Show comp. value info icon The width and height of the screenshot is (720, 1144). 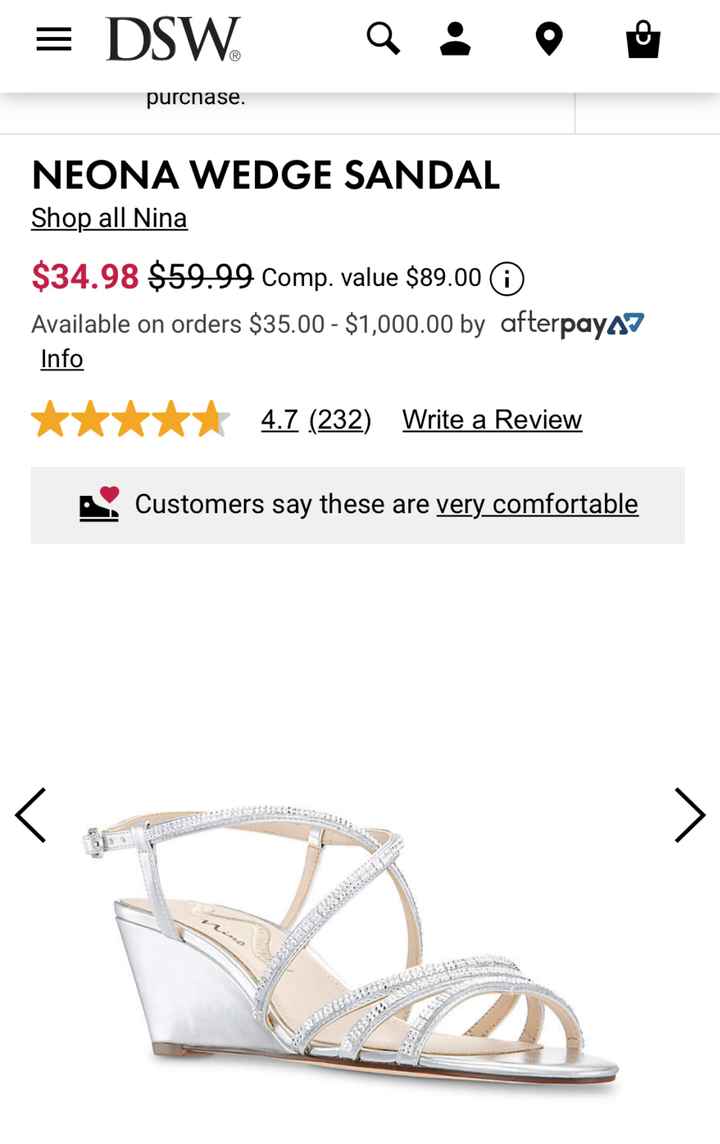click(x=507, y=278)
